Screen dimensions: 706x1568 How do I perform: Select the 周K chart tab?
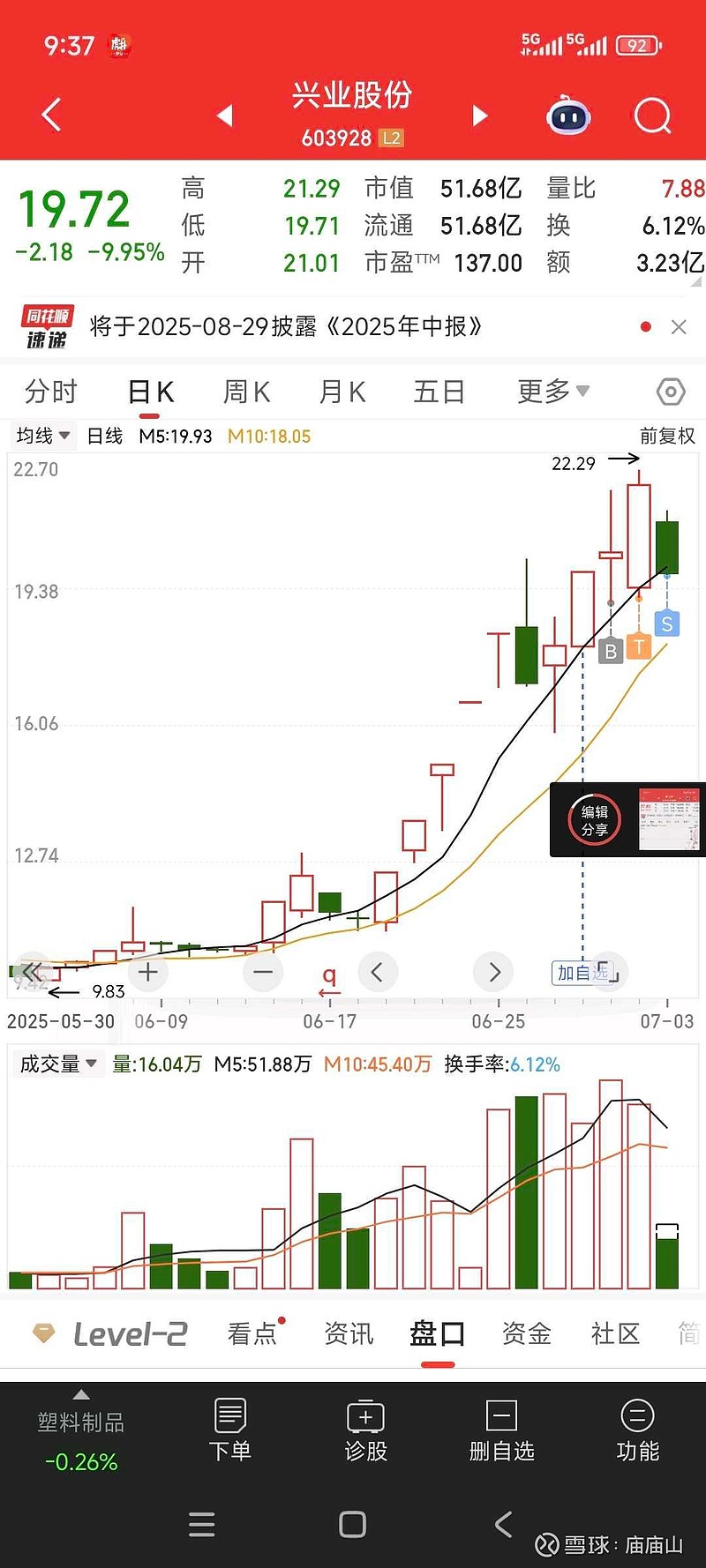click(x=246, y=392)
